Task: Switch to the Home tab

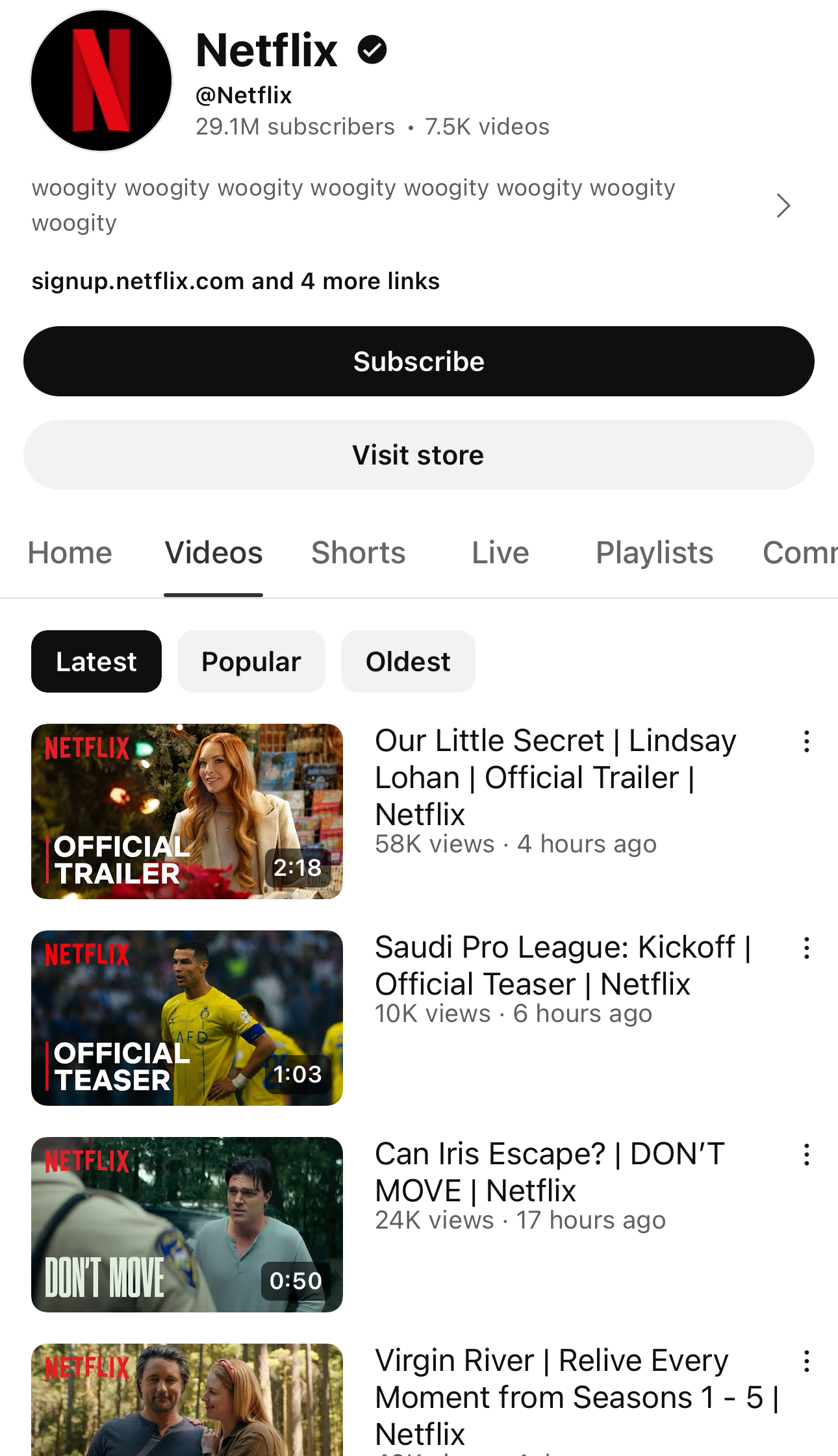Action: pos(70,553)
